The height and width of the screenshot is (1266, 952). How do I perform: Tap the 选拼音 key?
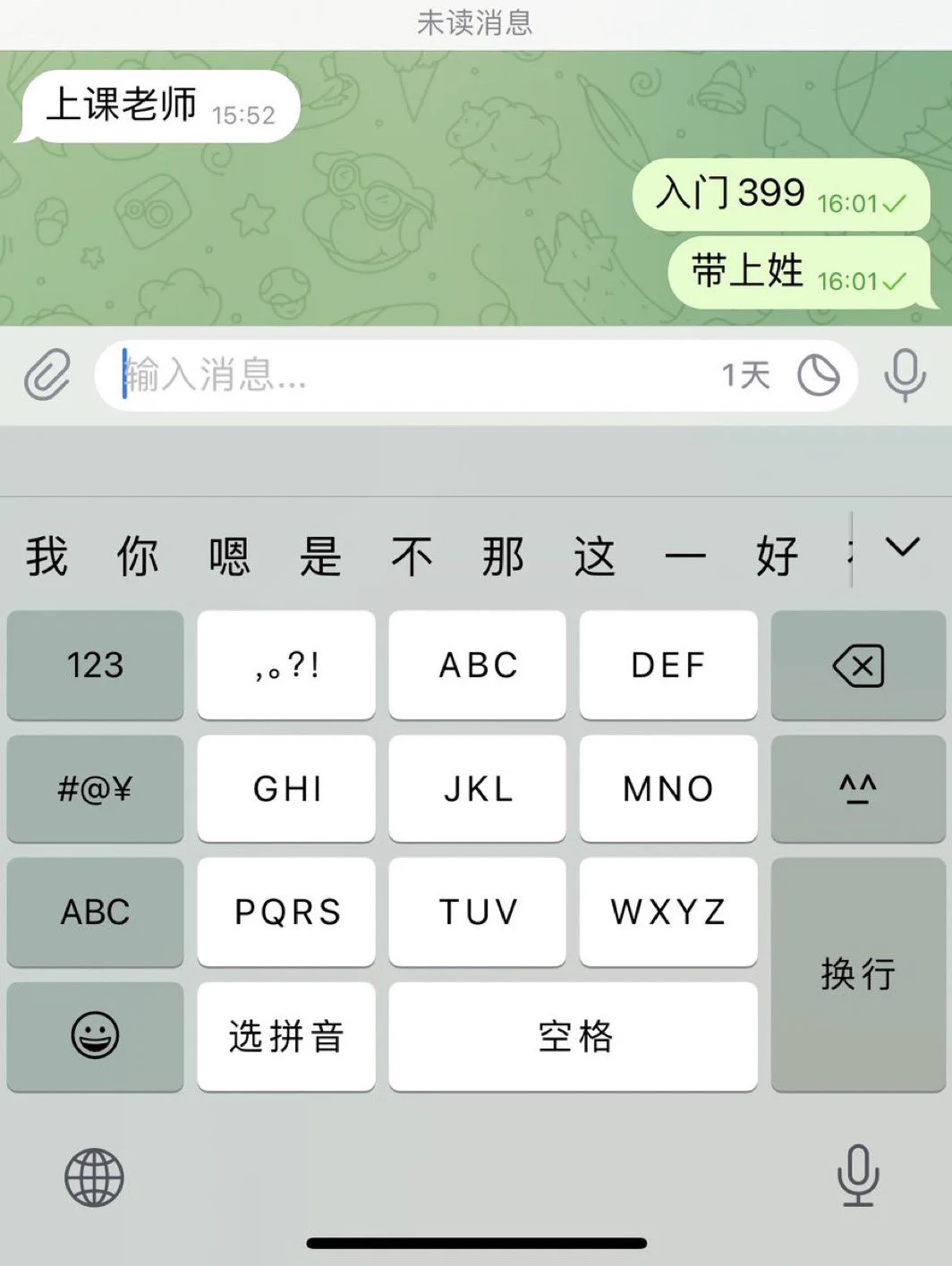[286, 1036]
